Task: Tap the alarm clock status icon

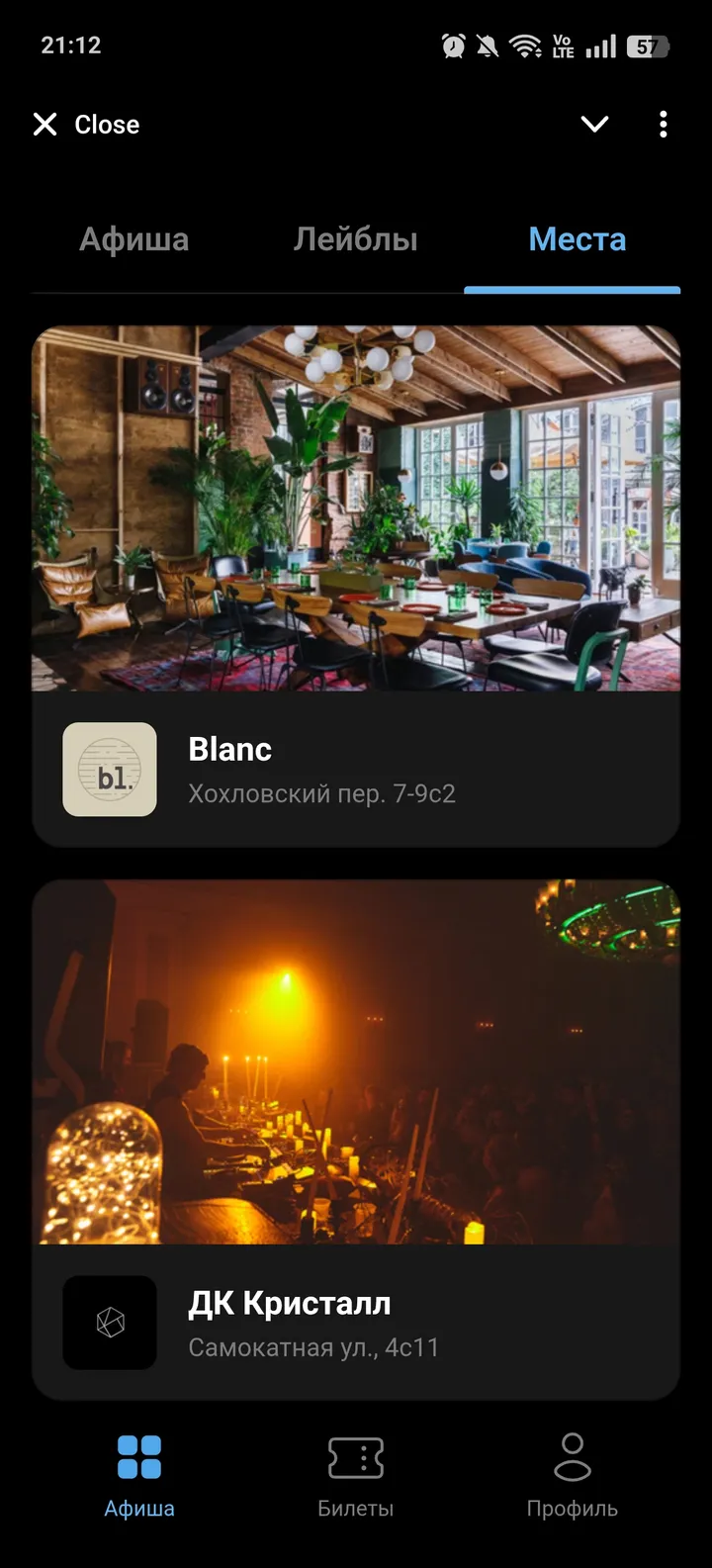Action: [x=453, y=45]
